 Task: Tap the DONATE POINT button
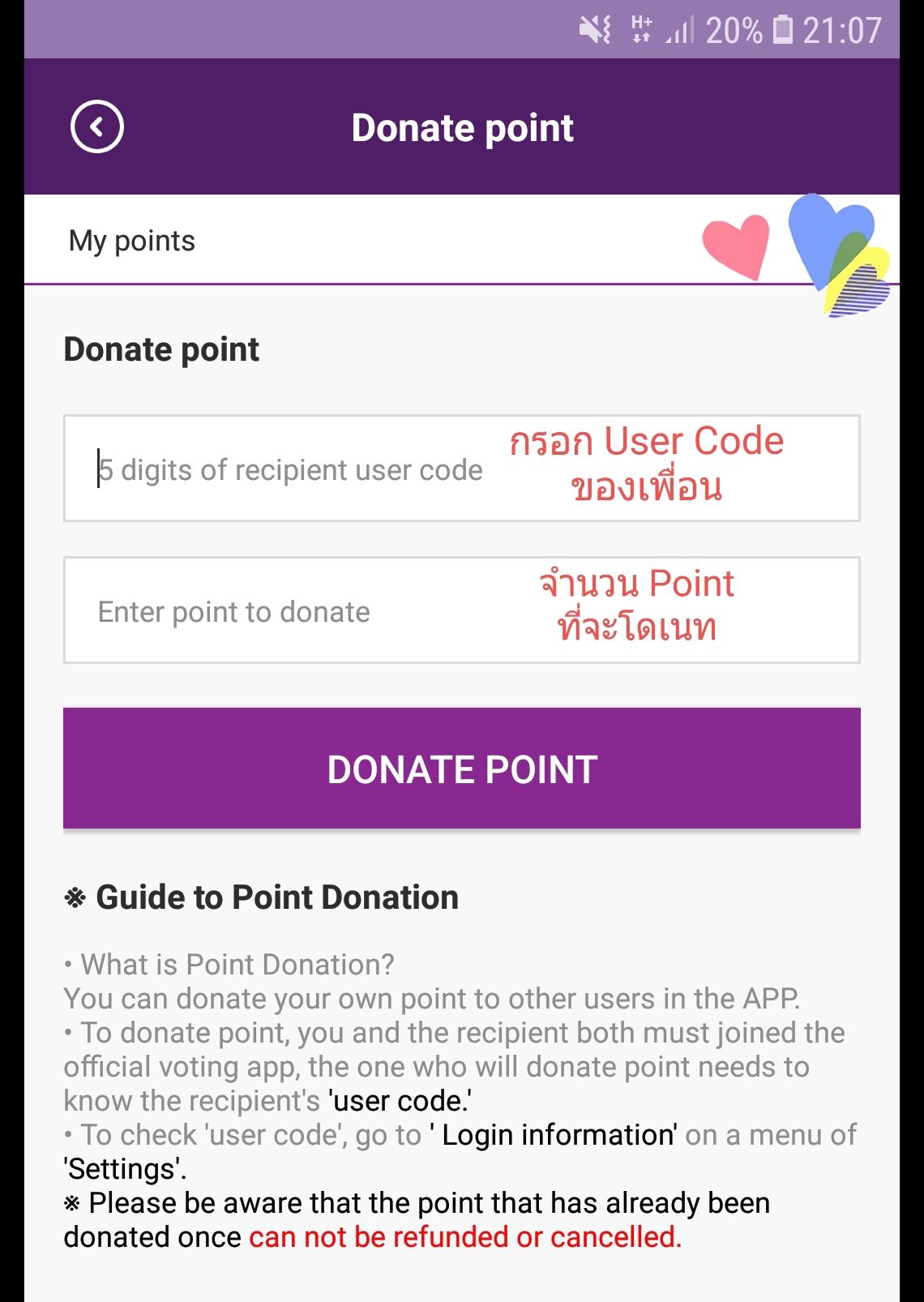pos(462,769)
